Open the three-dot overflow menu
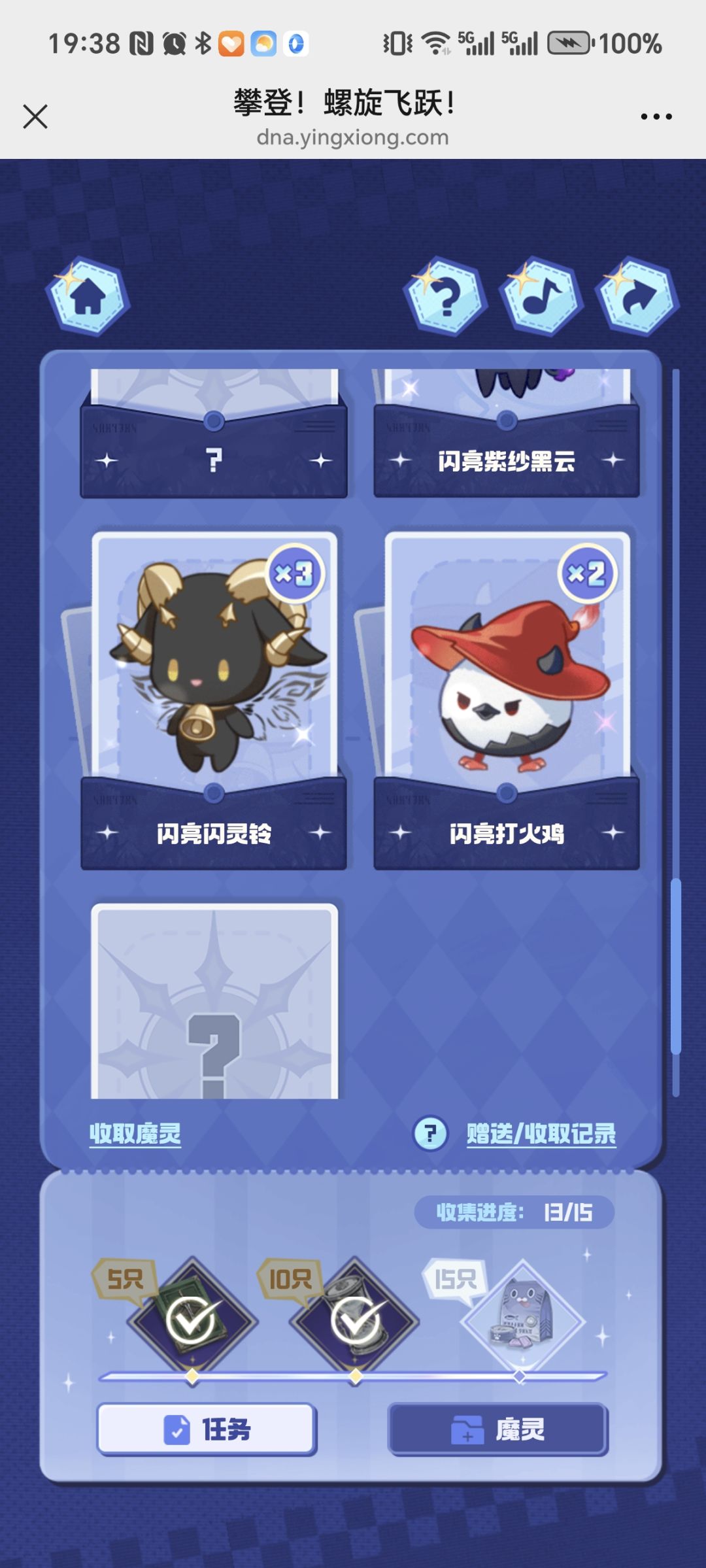Image resolution: width=706 pixels, height=1568 pixels. tap(656, 117)
